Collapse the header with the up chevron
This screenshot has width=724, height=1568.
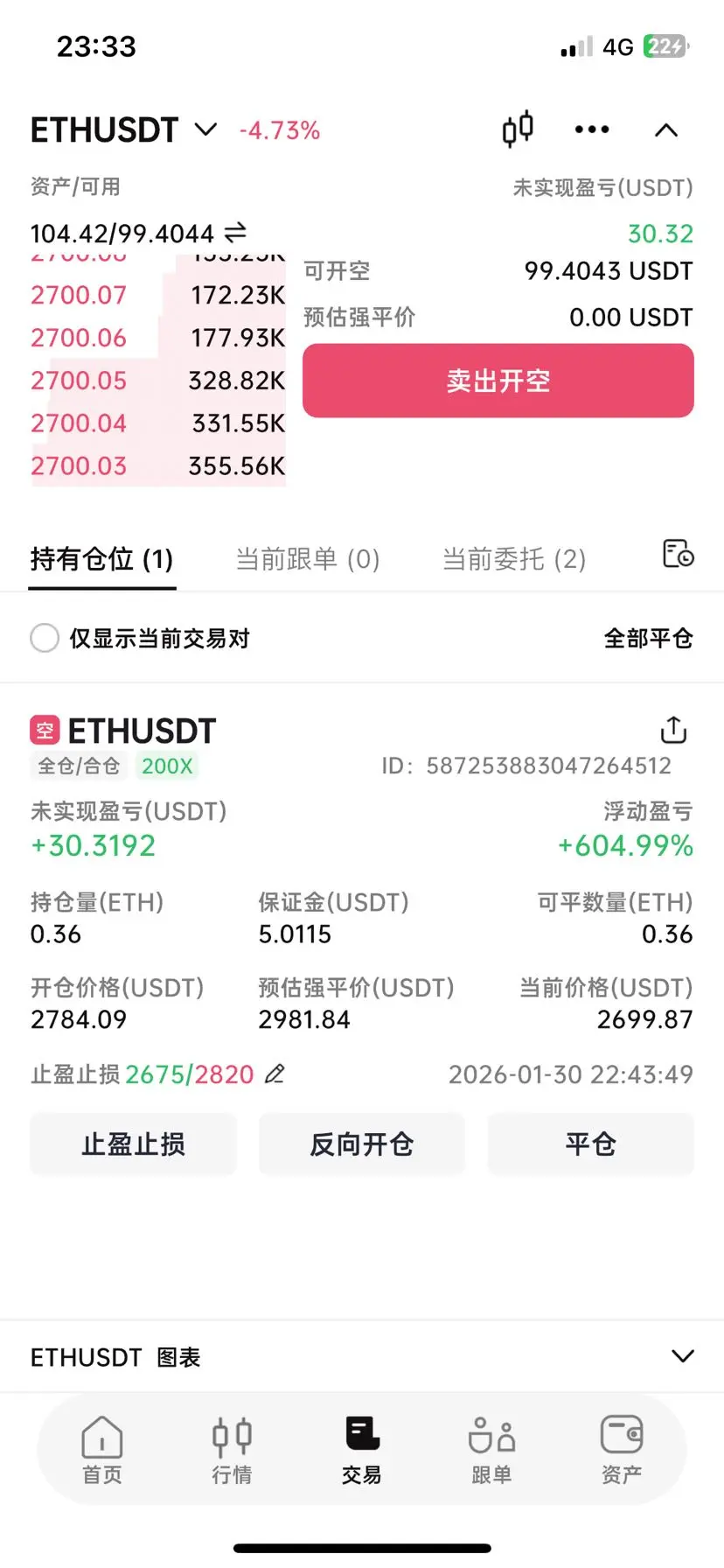[666, 130]
